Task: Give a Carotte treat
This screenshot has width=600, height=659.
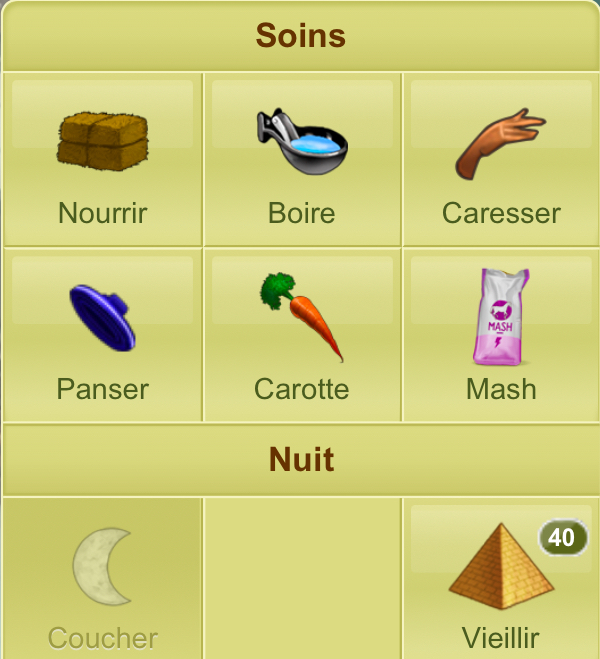Action: pos(302,336)
